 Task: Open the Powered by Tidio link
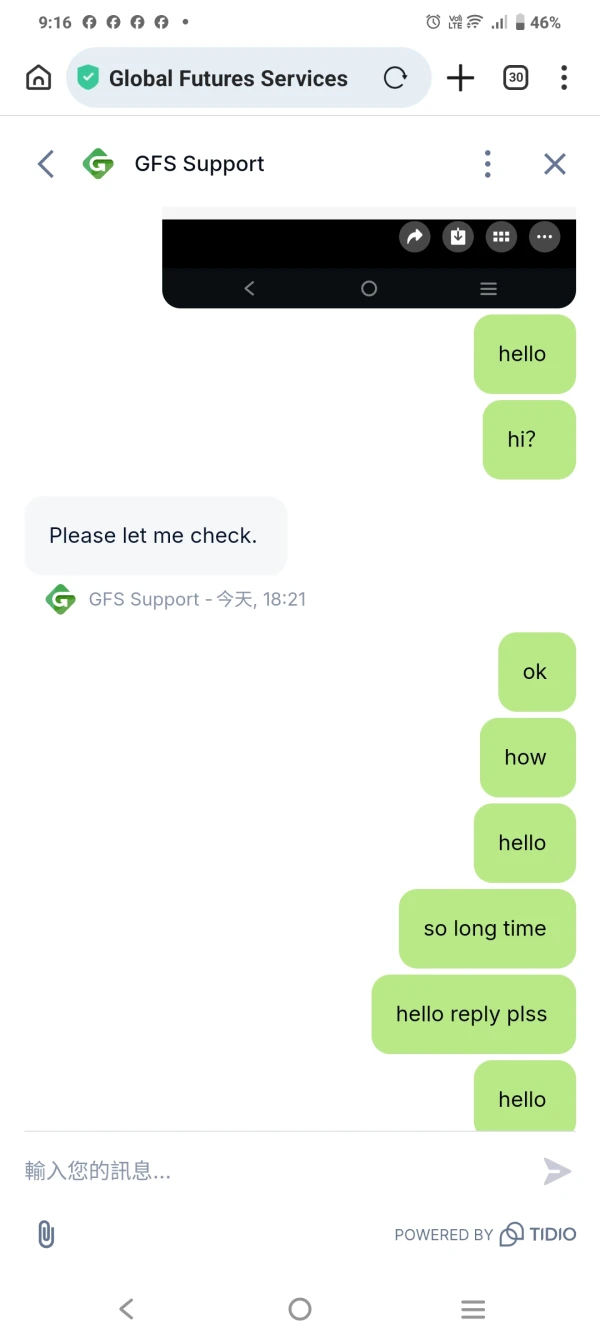point(485,1234)
